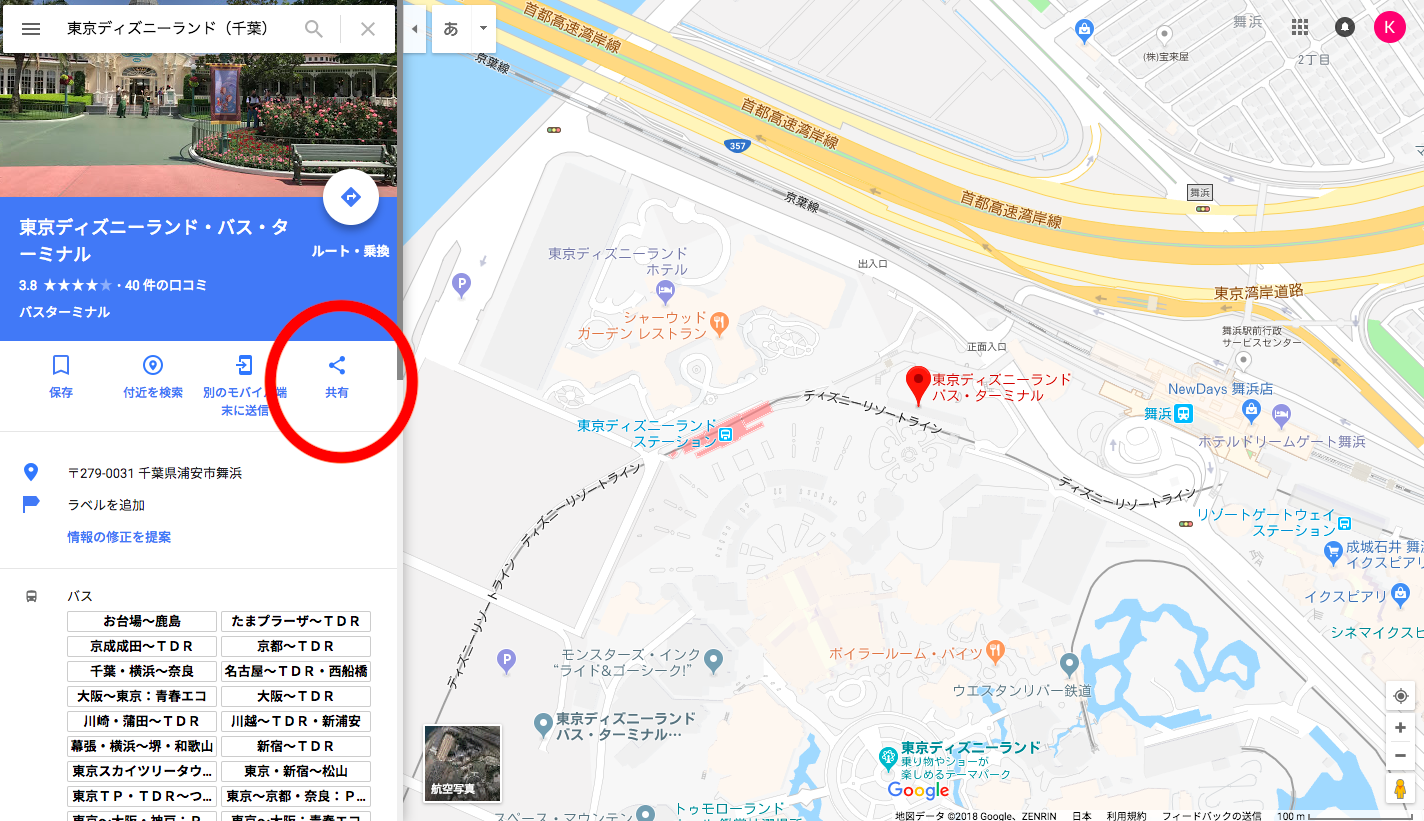Open 情報の修正を提案 link

click(x=119, y=537)
